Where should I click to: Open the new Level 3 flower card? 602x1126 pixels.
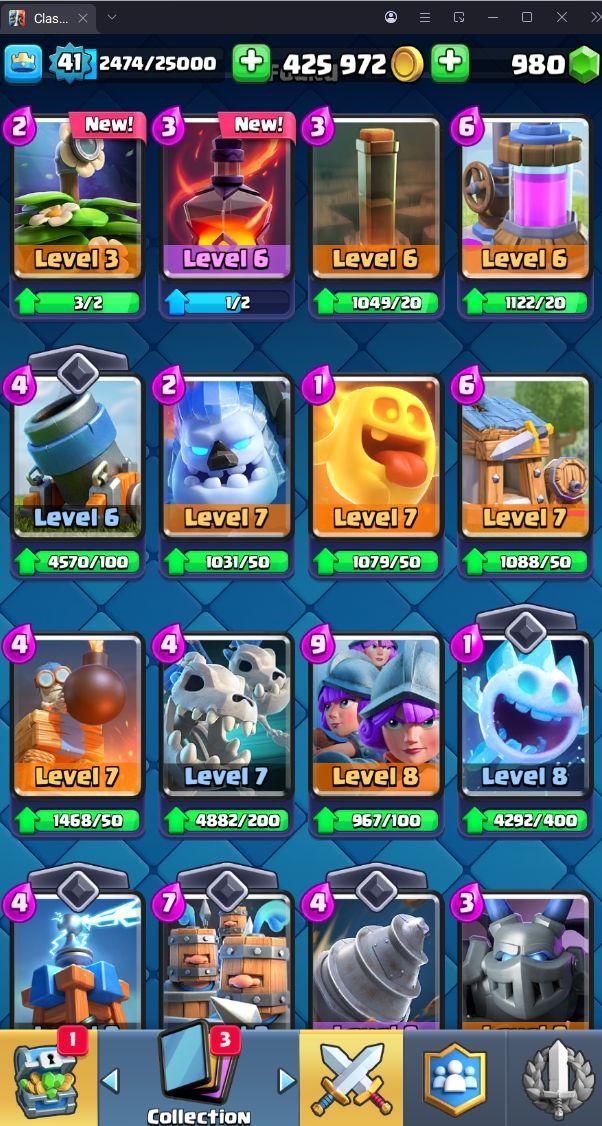77,200
